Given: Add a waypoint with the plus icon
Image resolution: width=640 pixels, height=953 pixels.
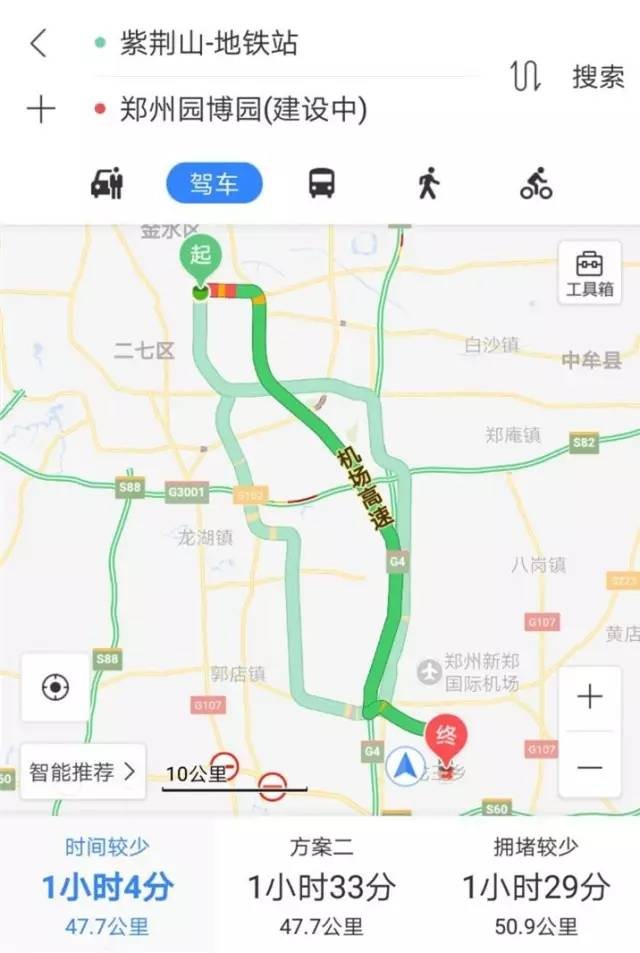Looking at the screenshot, I should click(40, 110).
